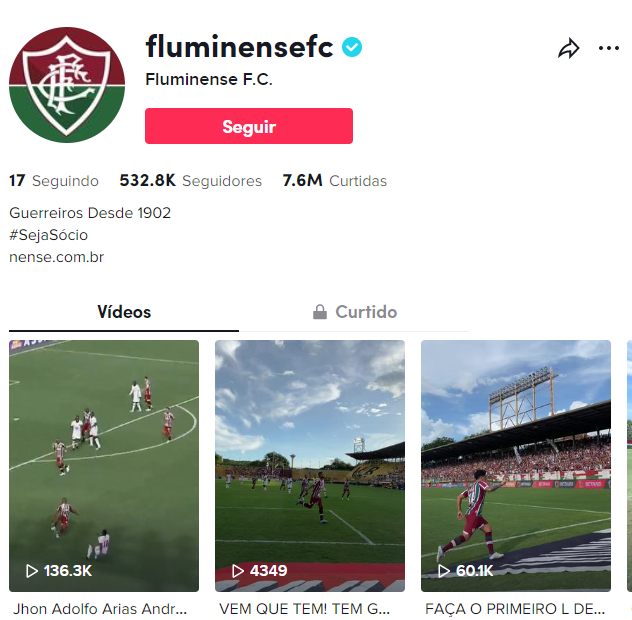The image size is (632, 620).
Task: Watch the FAÇA O PRIMEIRO L video
Action: (x=515, y=465)
